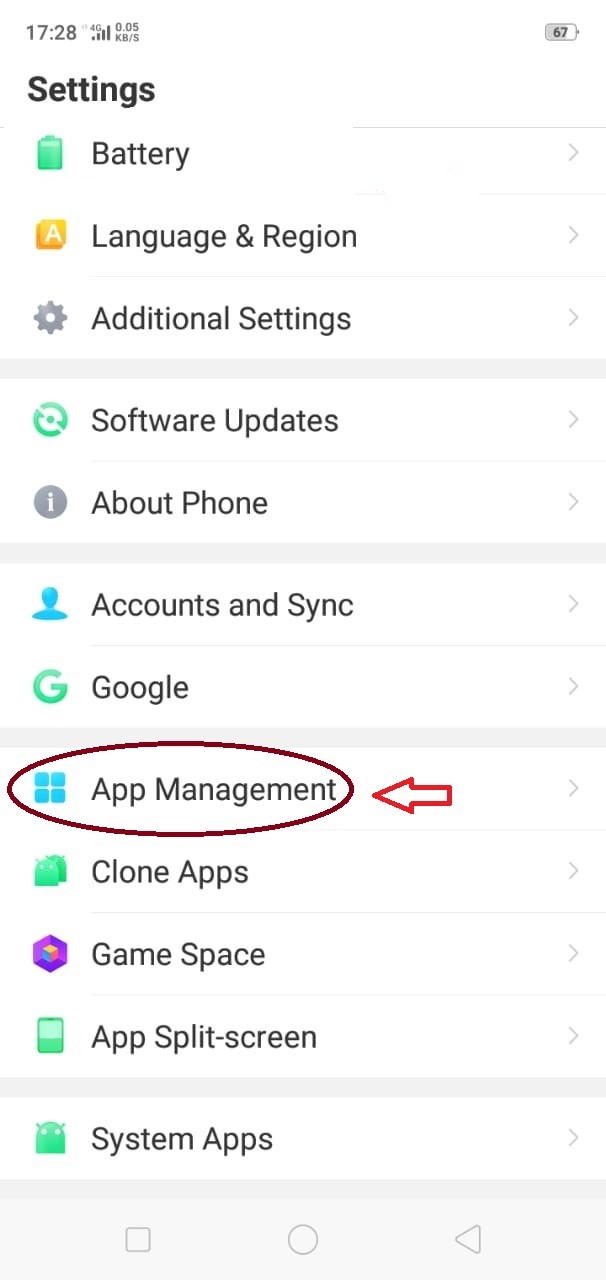Show recent apps from navigation bar
This screenshot has height=1280, width=606.
pyautogui.click(x=138, y=1240)
